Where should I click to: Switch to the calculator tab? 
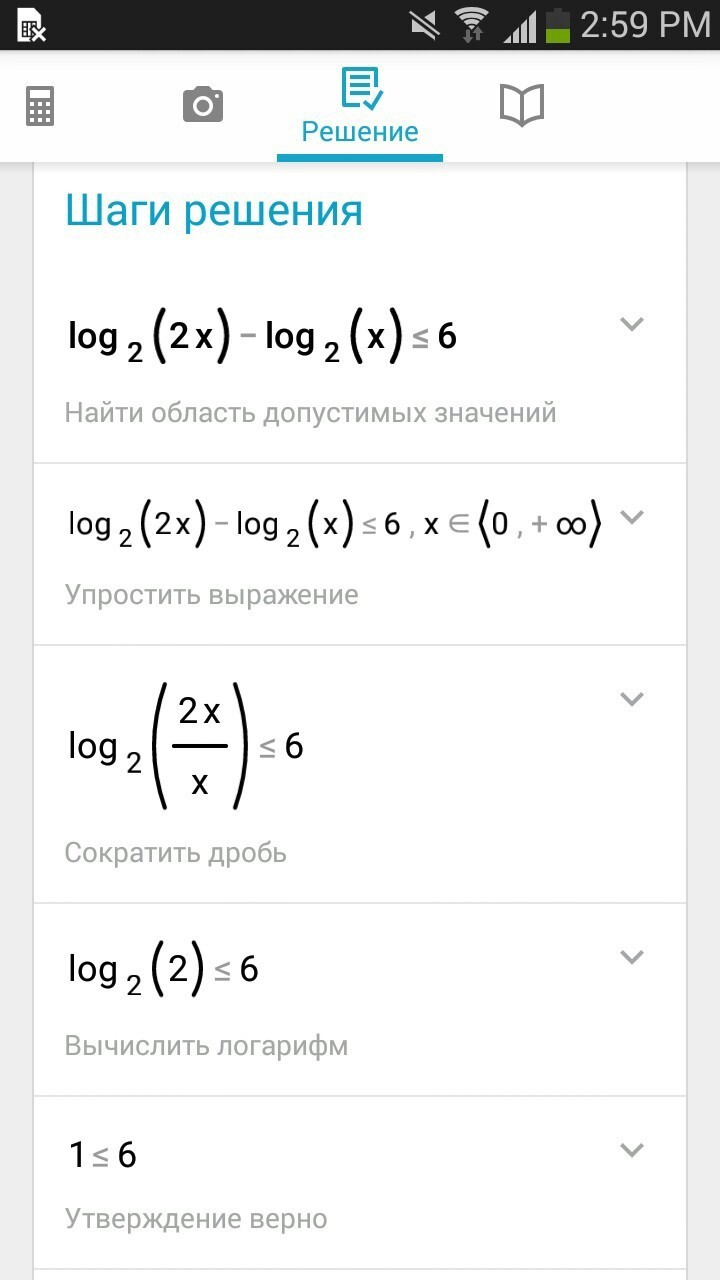pyautogui.click(x=40, y=105)
